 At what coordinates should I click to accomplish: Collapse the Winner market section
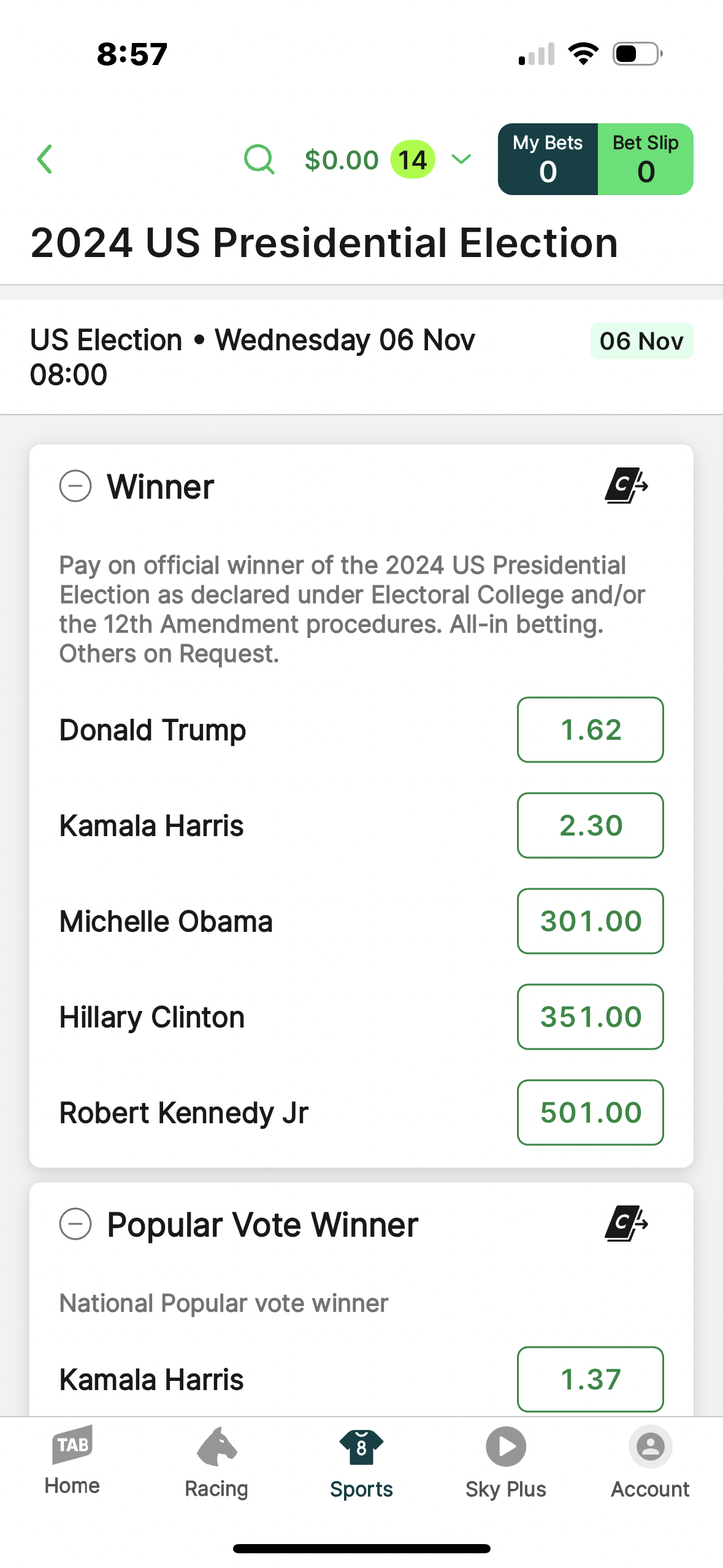75,486
